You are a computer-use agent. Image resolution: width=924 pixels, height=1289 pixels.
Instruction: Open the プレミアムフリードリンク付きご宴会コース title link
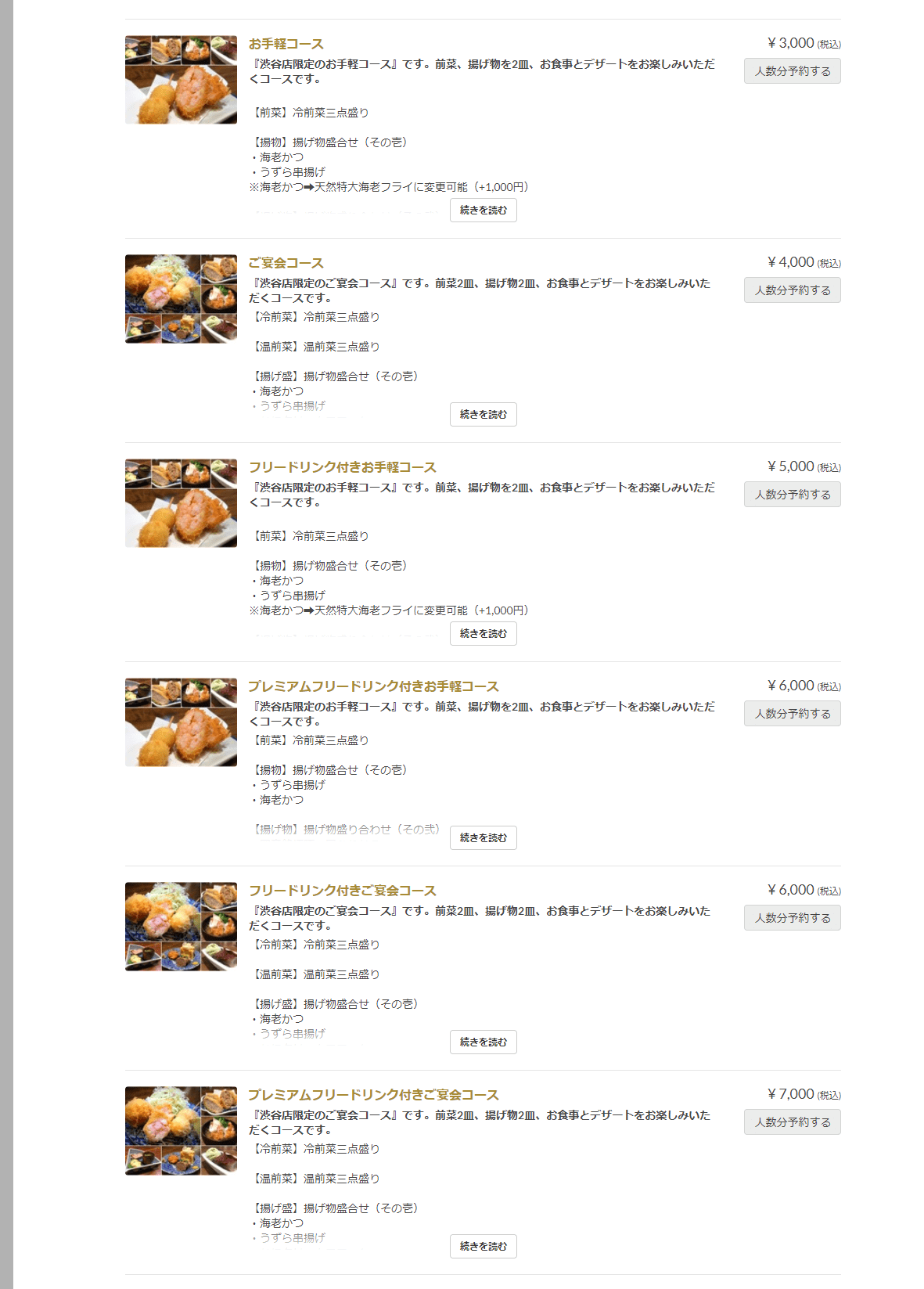(x=373, y=1095)
